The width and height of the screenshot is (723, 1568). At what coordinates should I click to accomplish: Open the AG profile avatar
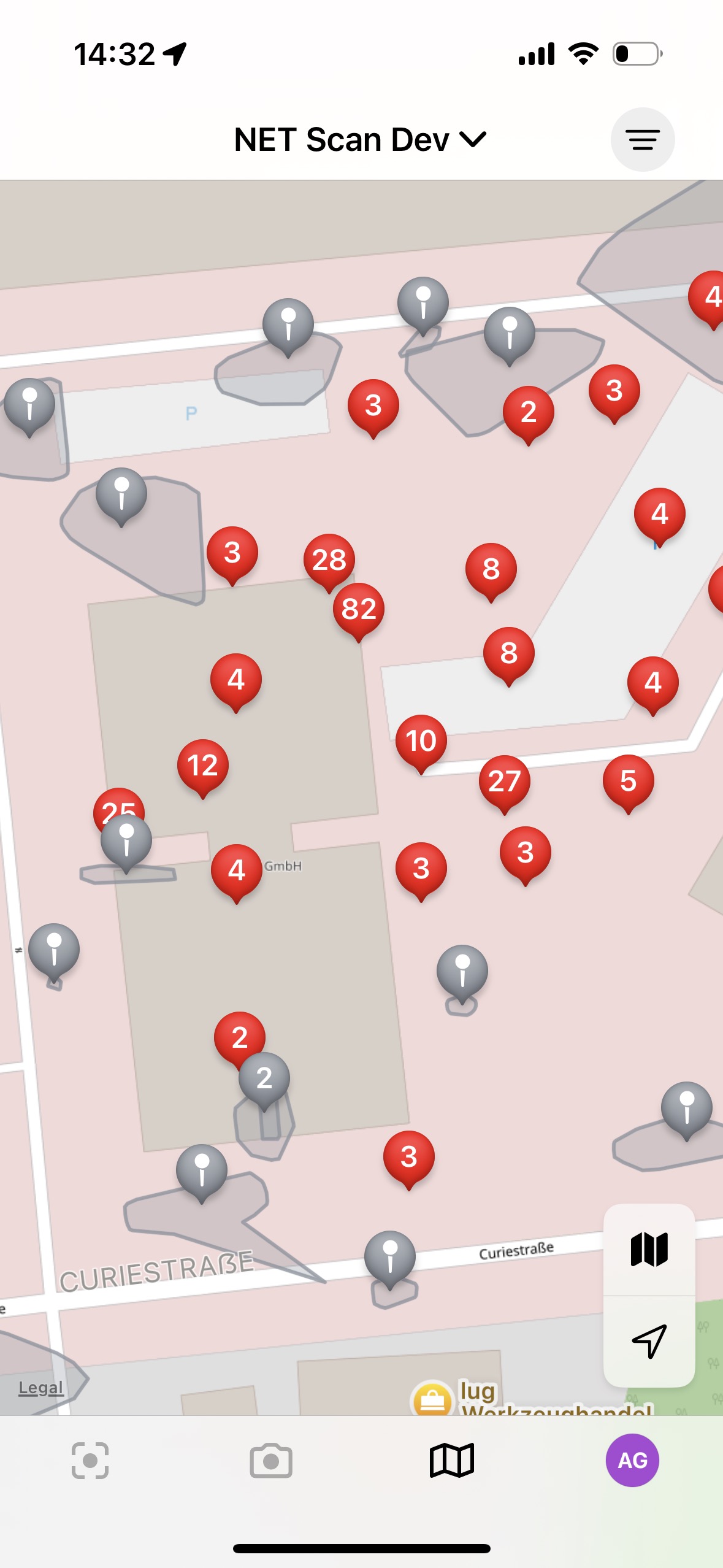(x=632, y=1461)
